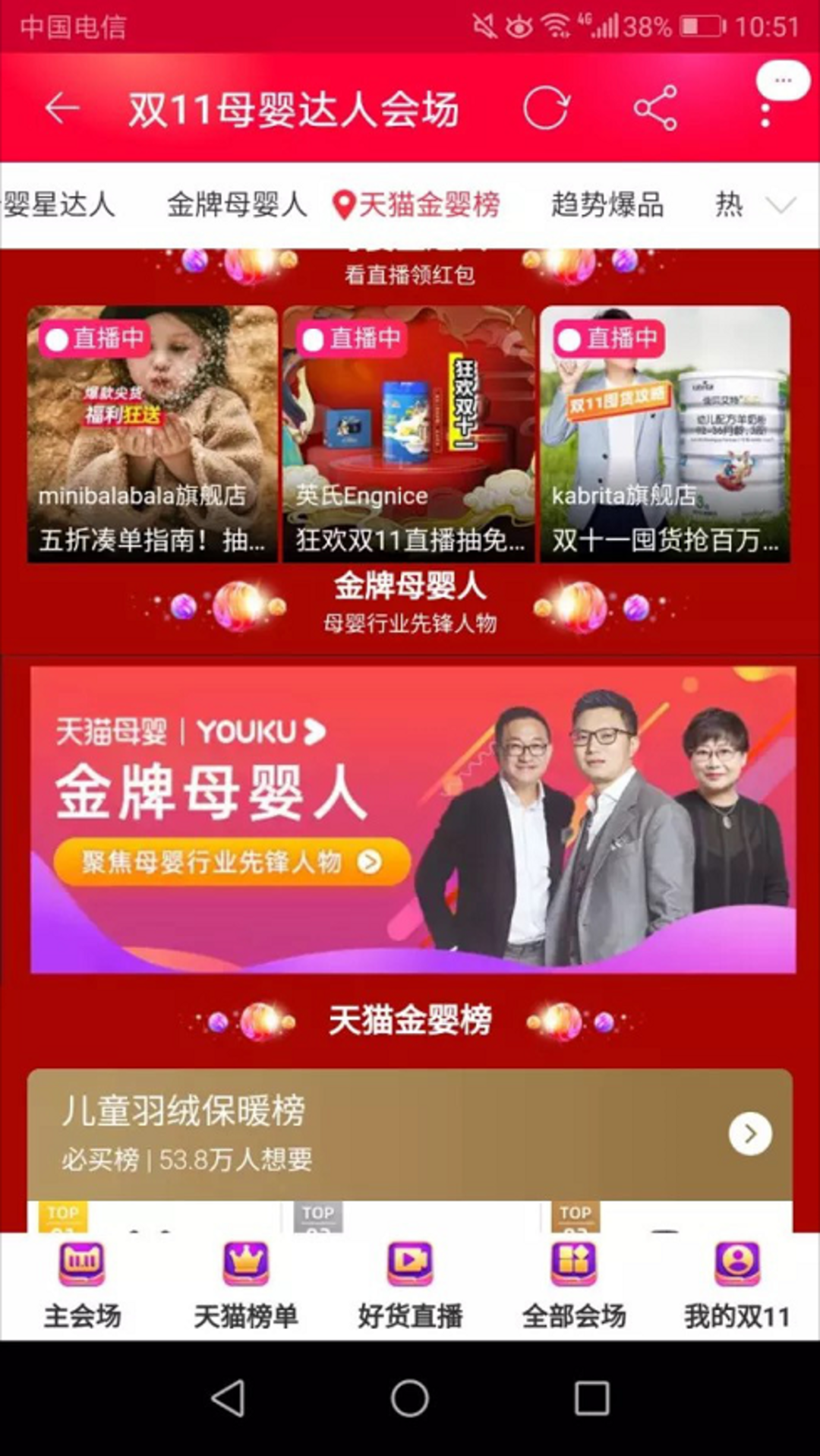Switch to the 金牌母婴人 tab
This screenshot has width=820, height=1456.
pyautogui.click(x=237, y=205)
